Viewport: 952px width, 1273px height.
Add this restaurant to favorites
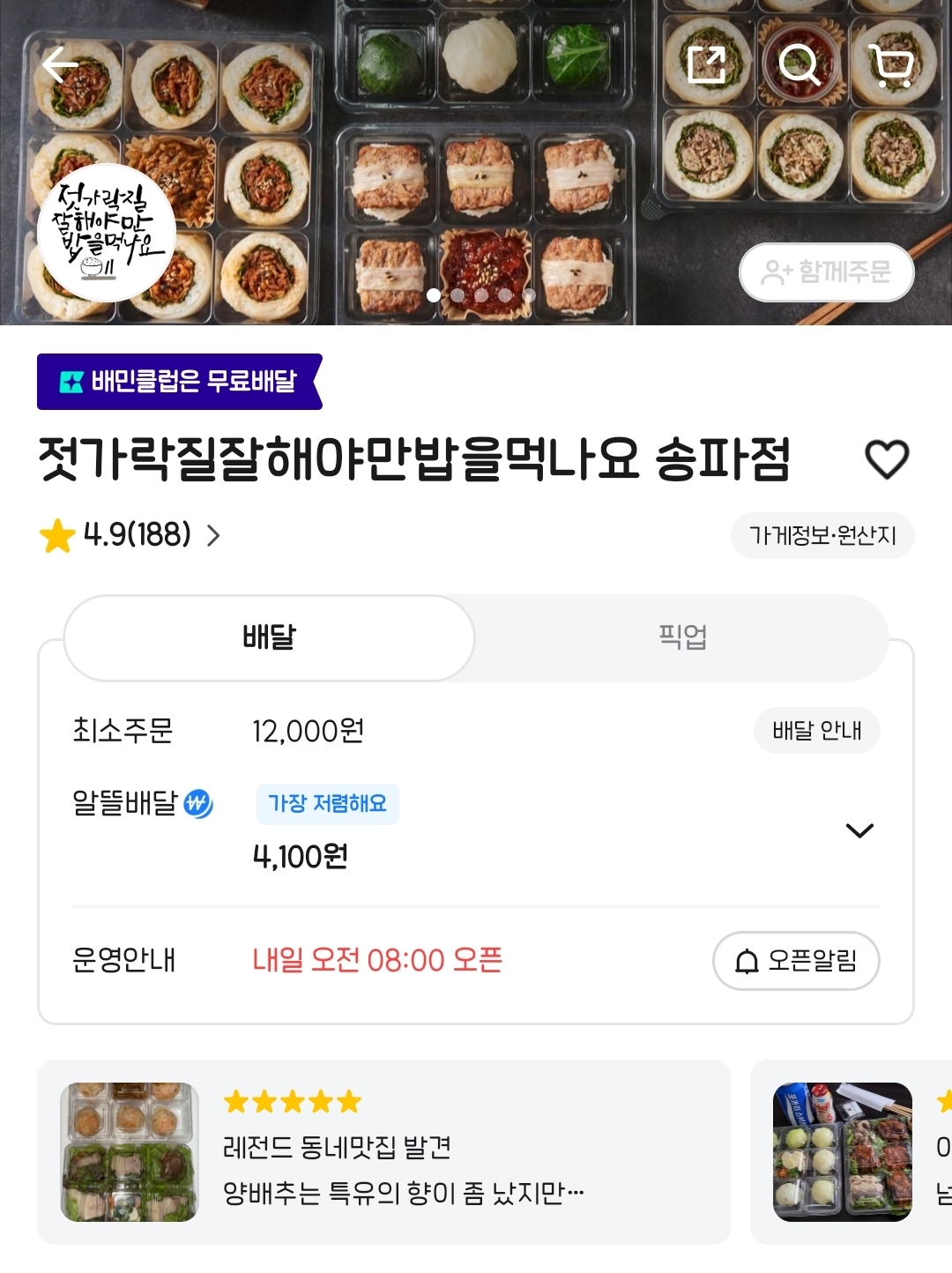(x=886, y=459)
